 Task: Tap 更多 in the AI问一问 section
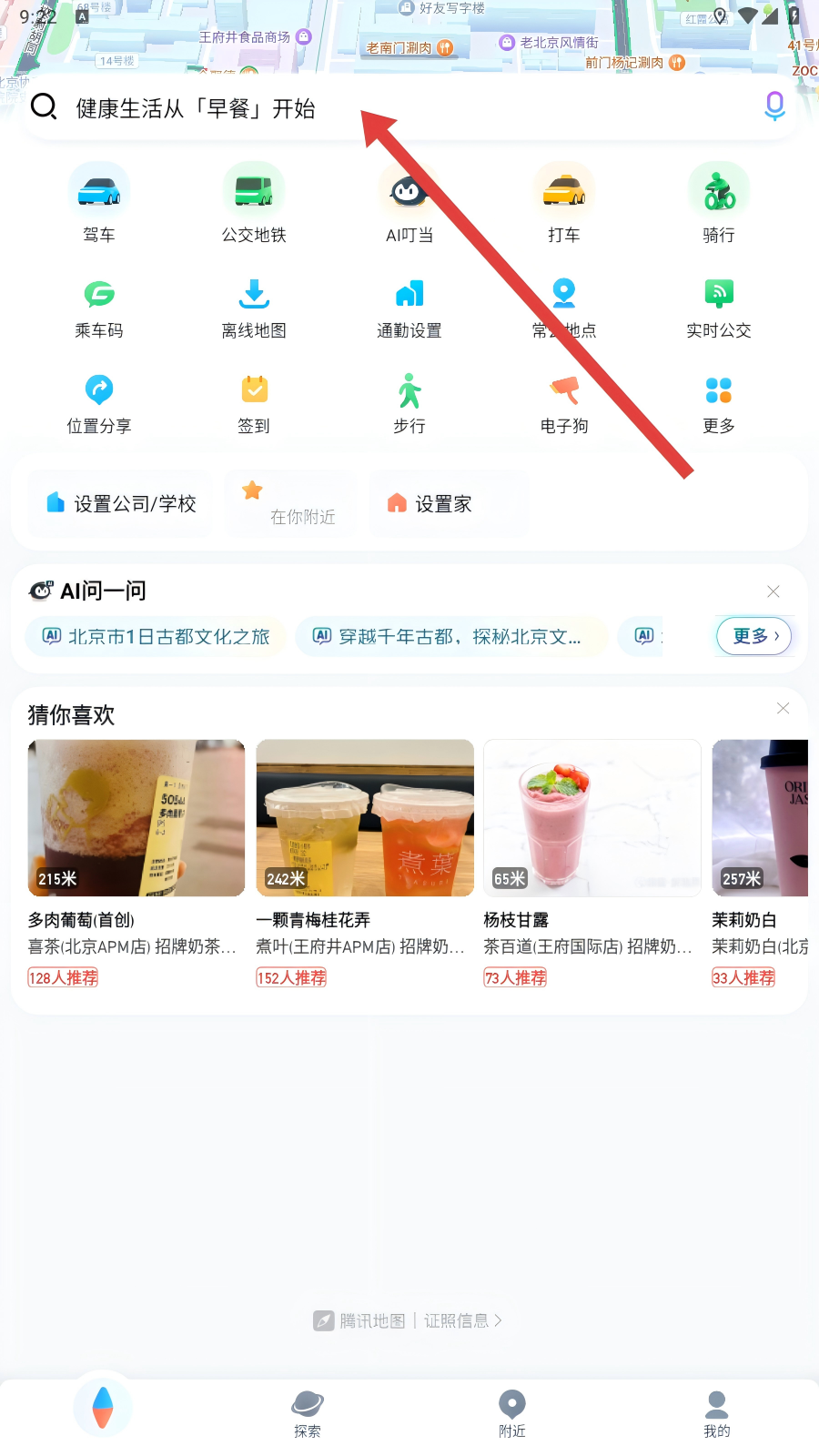[754, 636]
